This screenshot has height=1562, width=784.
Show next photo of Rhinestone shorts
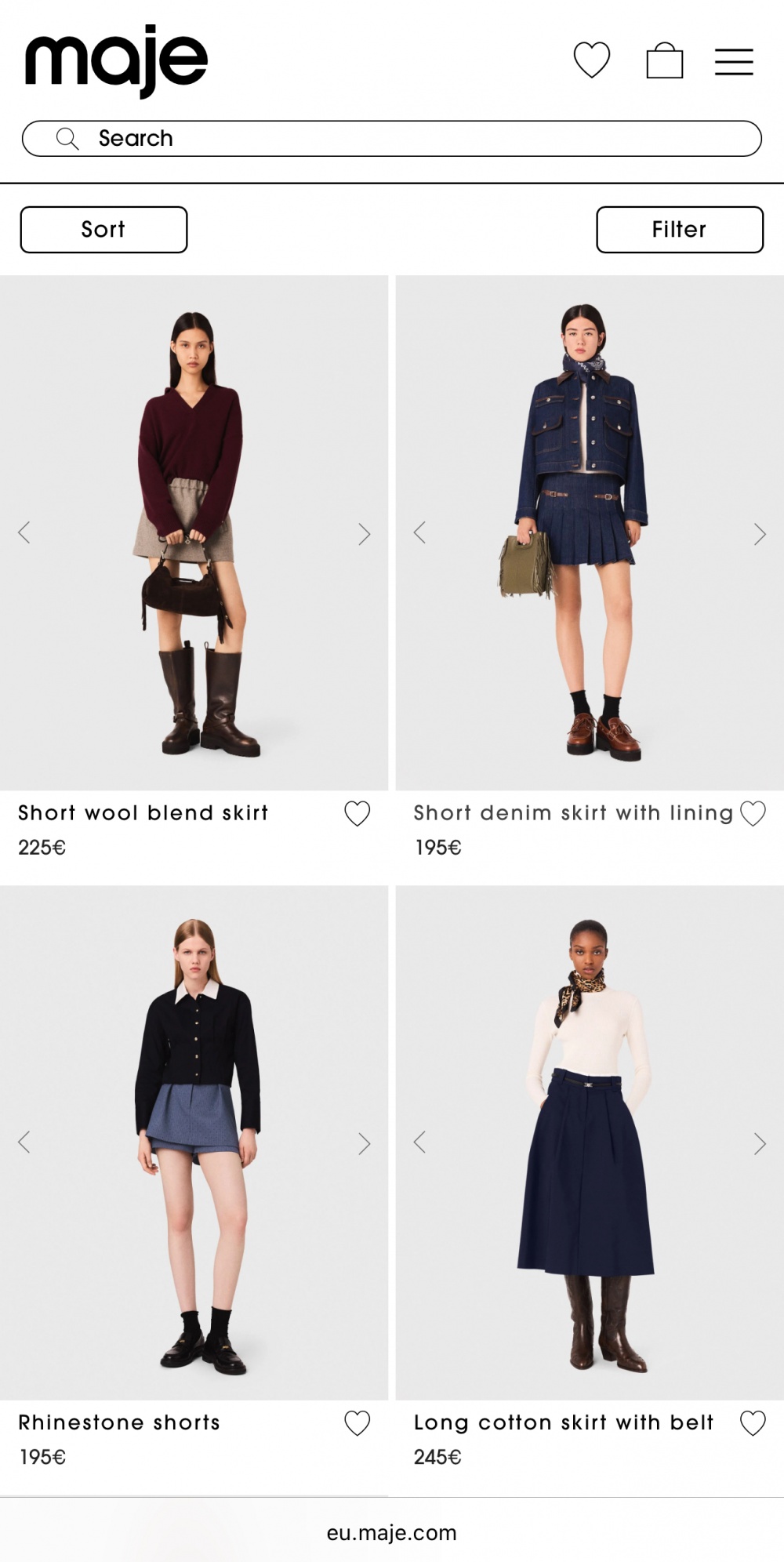point(364,1143)
